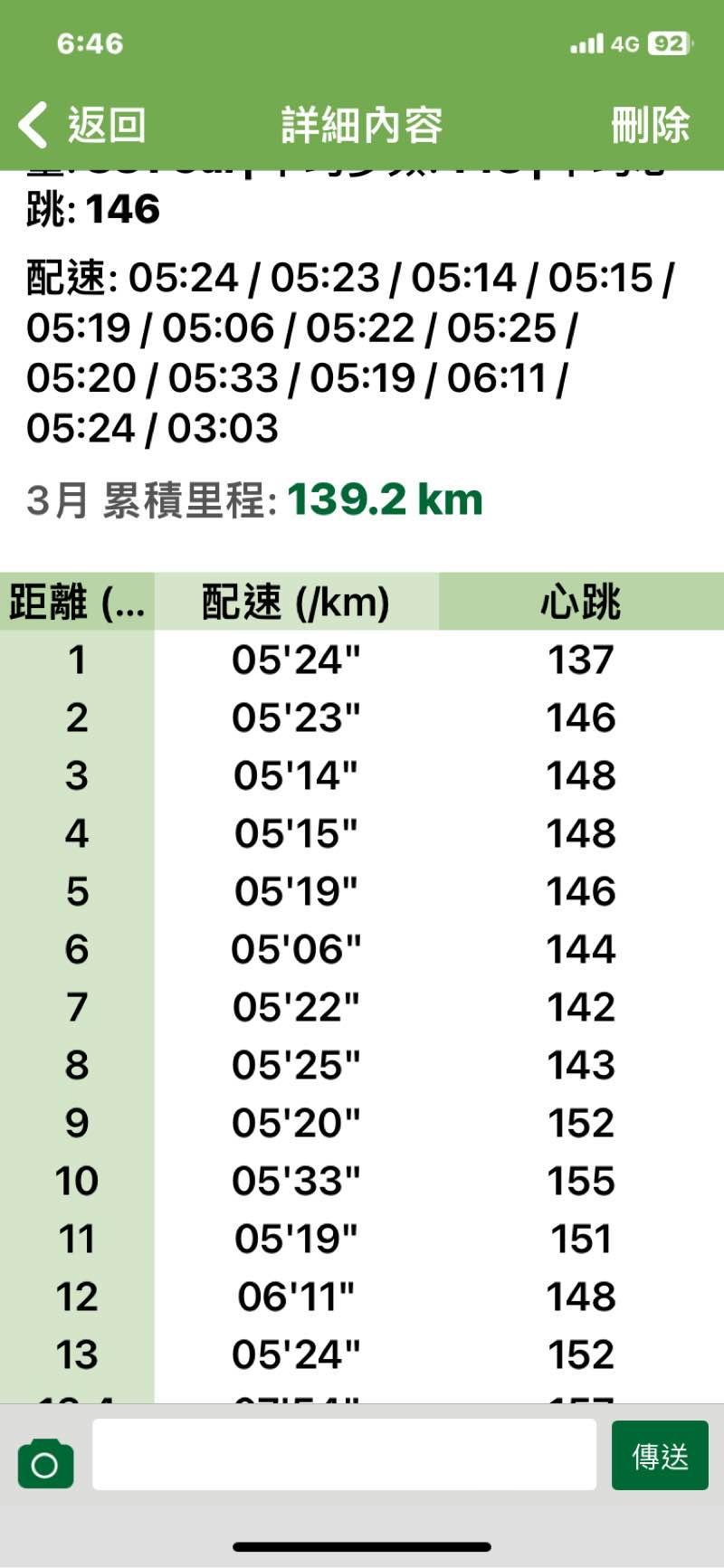Send the message with 傳送
This screenshot has width=724, height=1568.
click(x=660, y=1456)
